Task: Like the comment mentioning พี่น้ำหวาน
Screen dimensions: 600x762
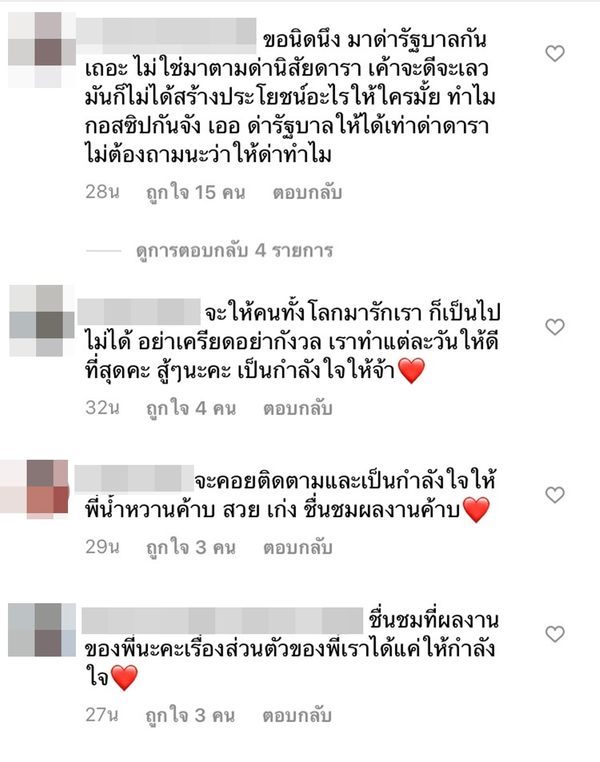Action: pos(554,494)
